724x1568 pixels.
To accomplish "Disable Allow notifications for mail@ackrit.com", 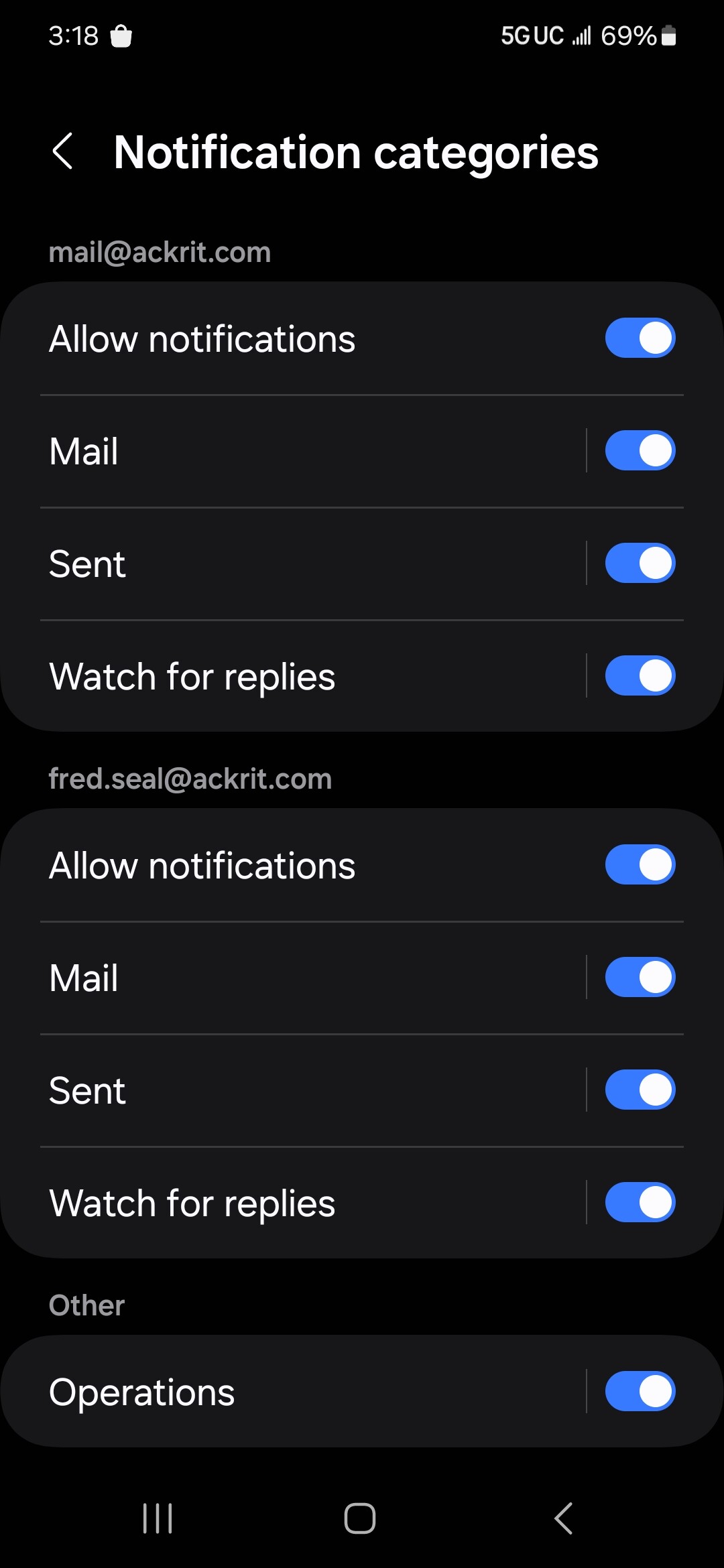I will [640, 338].
